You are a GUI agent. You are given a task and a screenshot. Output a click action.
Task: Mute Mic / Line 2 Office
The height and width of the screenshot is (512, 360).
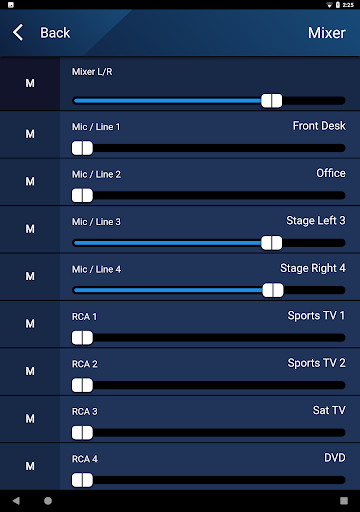[x=30, y=182]
